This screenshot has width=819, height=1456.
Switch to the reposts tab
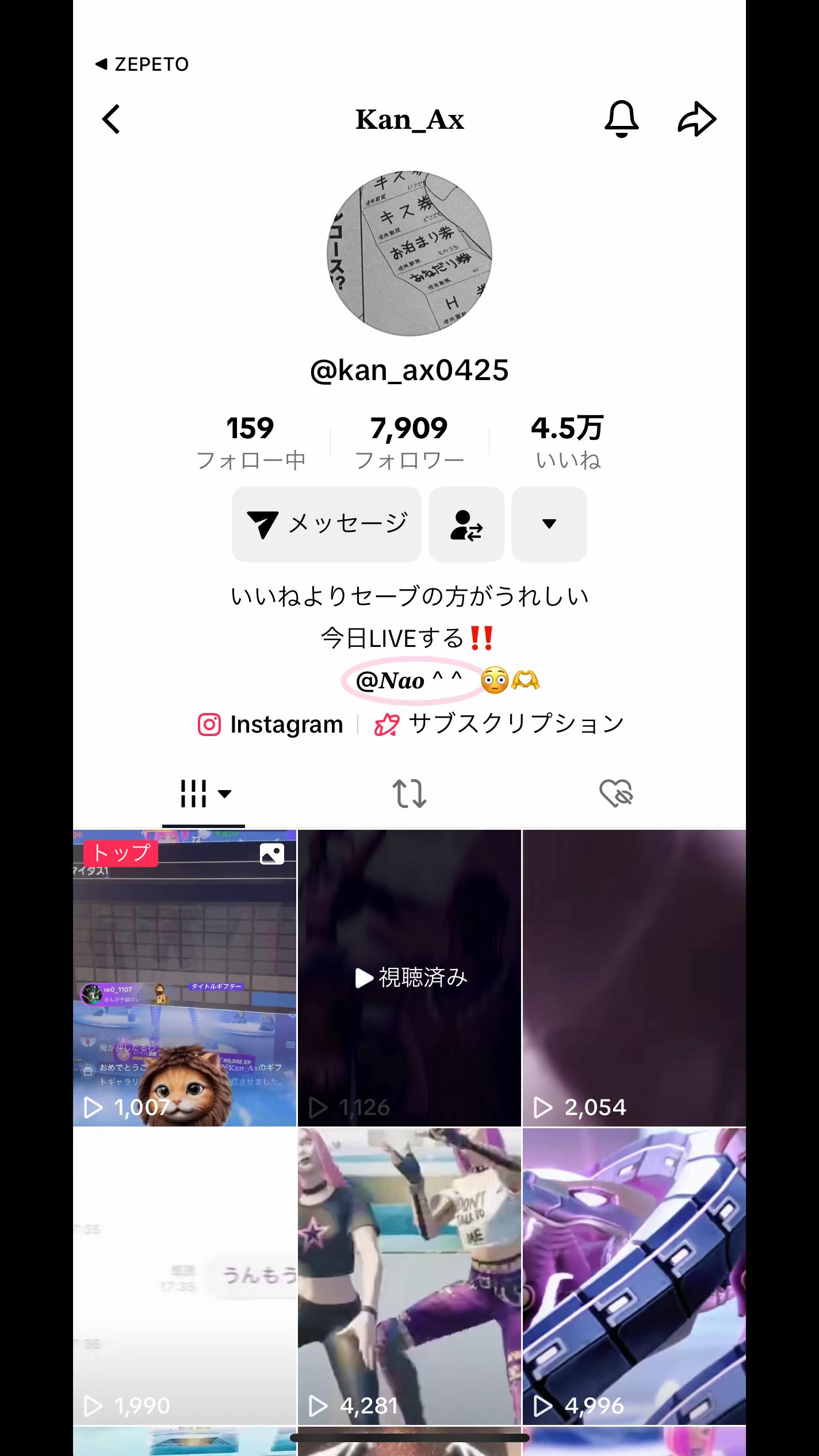click(x=409, y=794)
